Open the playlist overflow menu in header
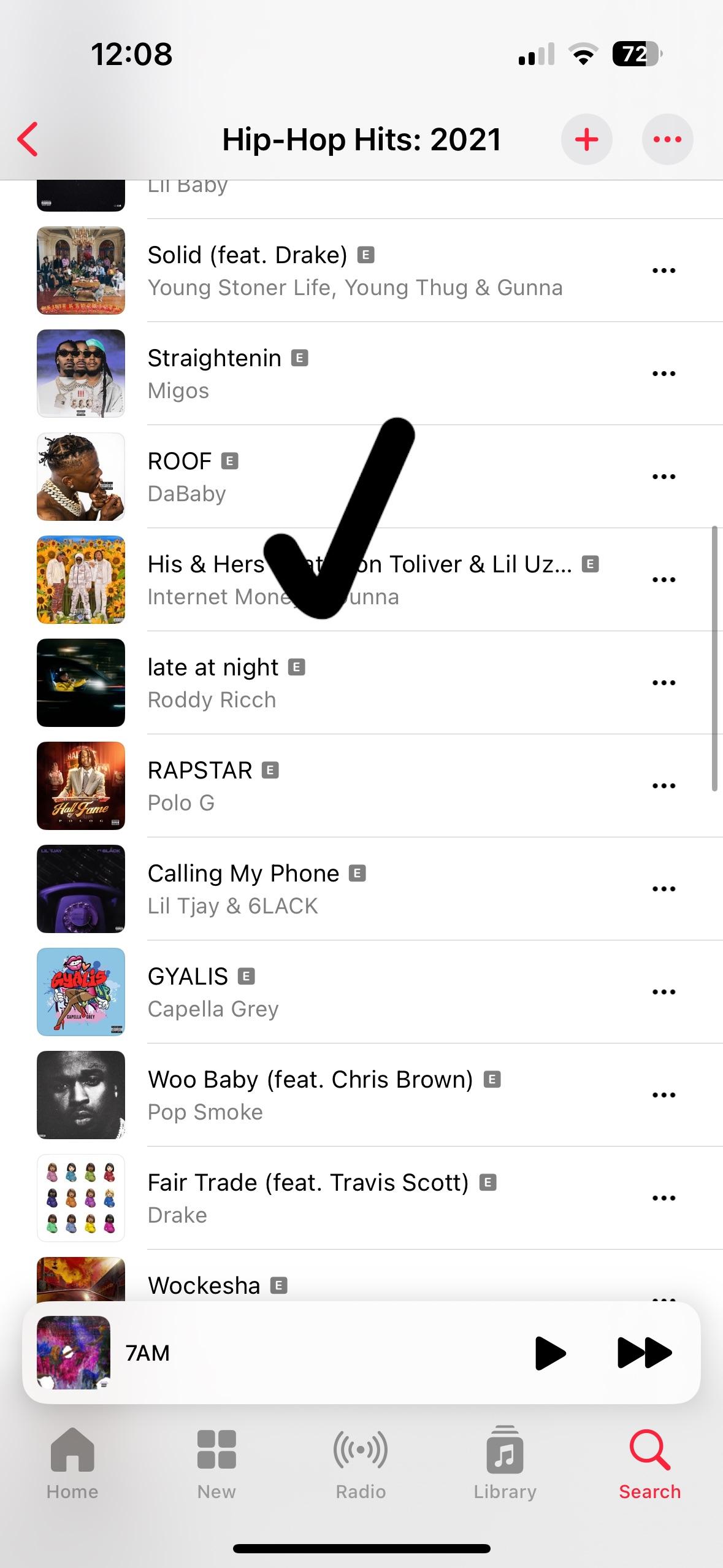Viewport: 723px width, 1568px height. click(667, 139)
